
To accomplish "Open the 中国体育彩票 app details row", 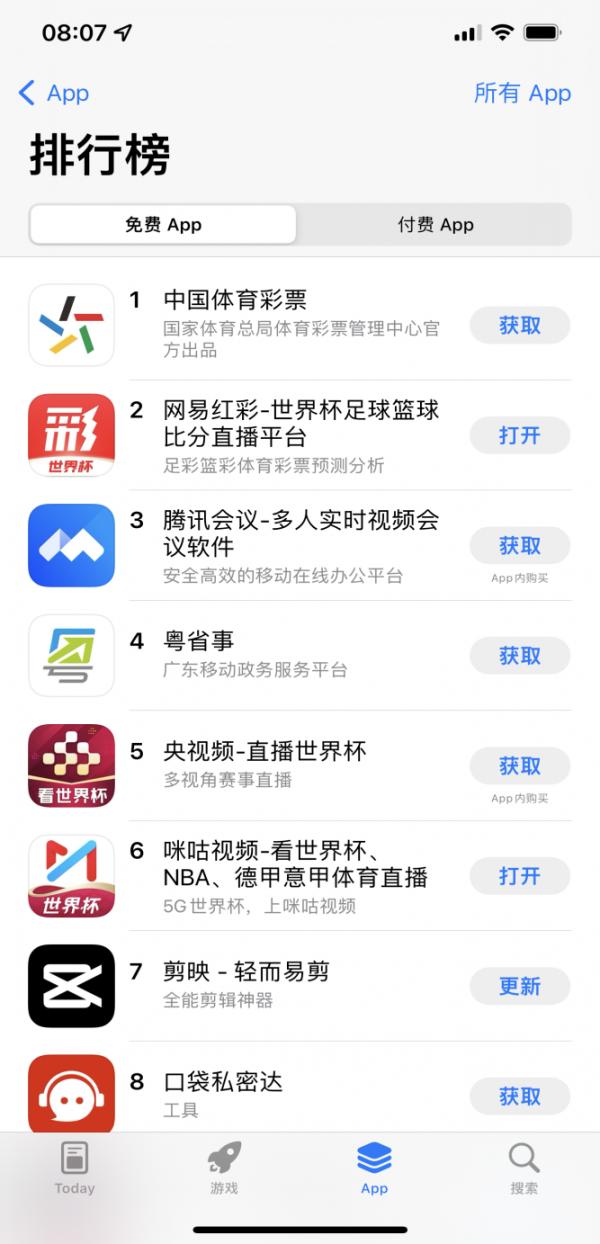I will [x=300, y=325].
